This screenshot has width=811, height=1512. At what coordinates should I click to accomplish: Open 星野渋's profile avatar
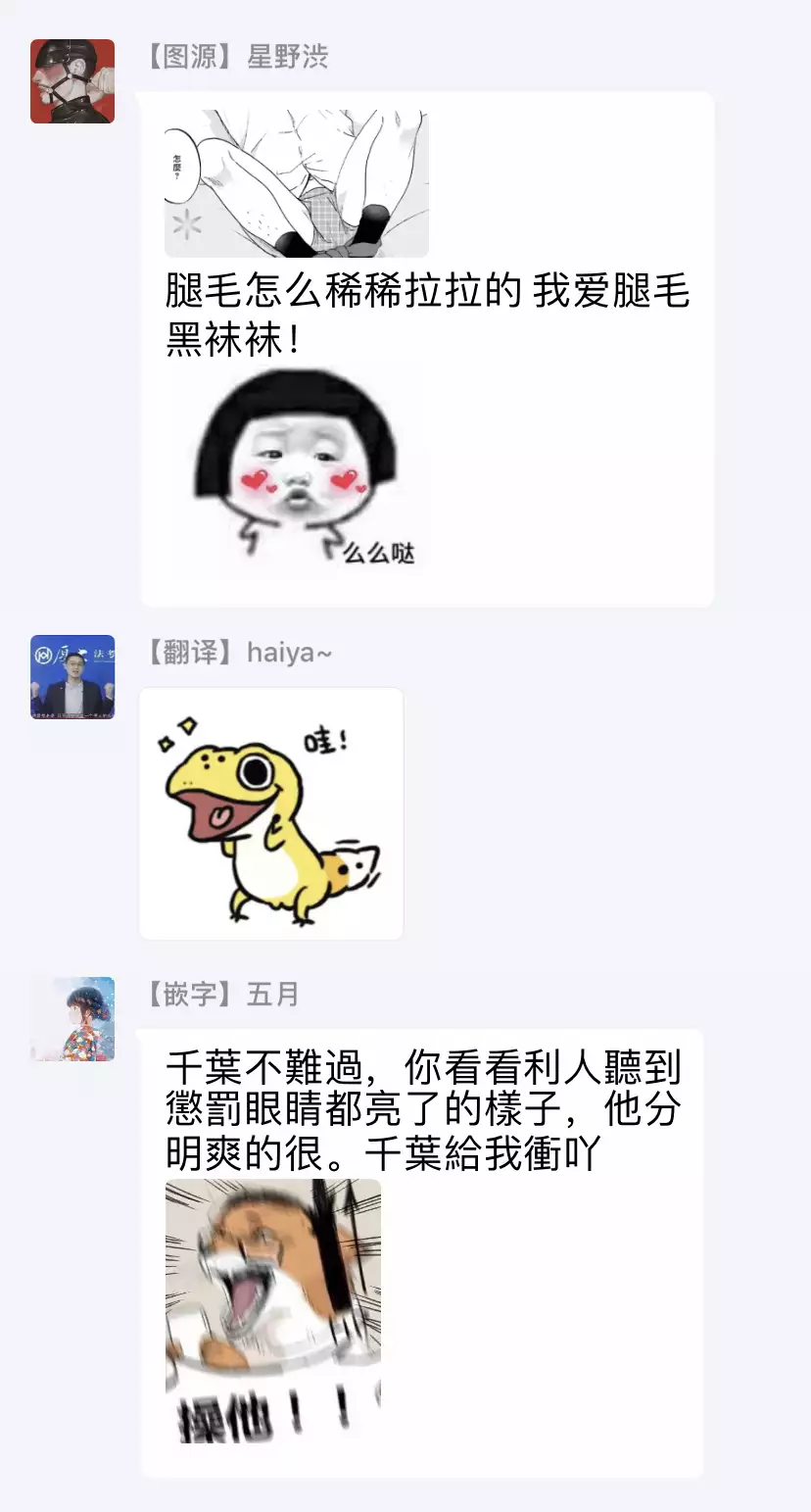[72, 81]
